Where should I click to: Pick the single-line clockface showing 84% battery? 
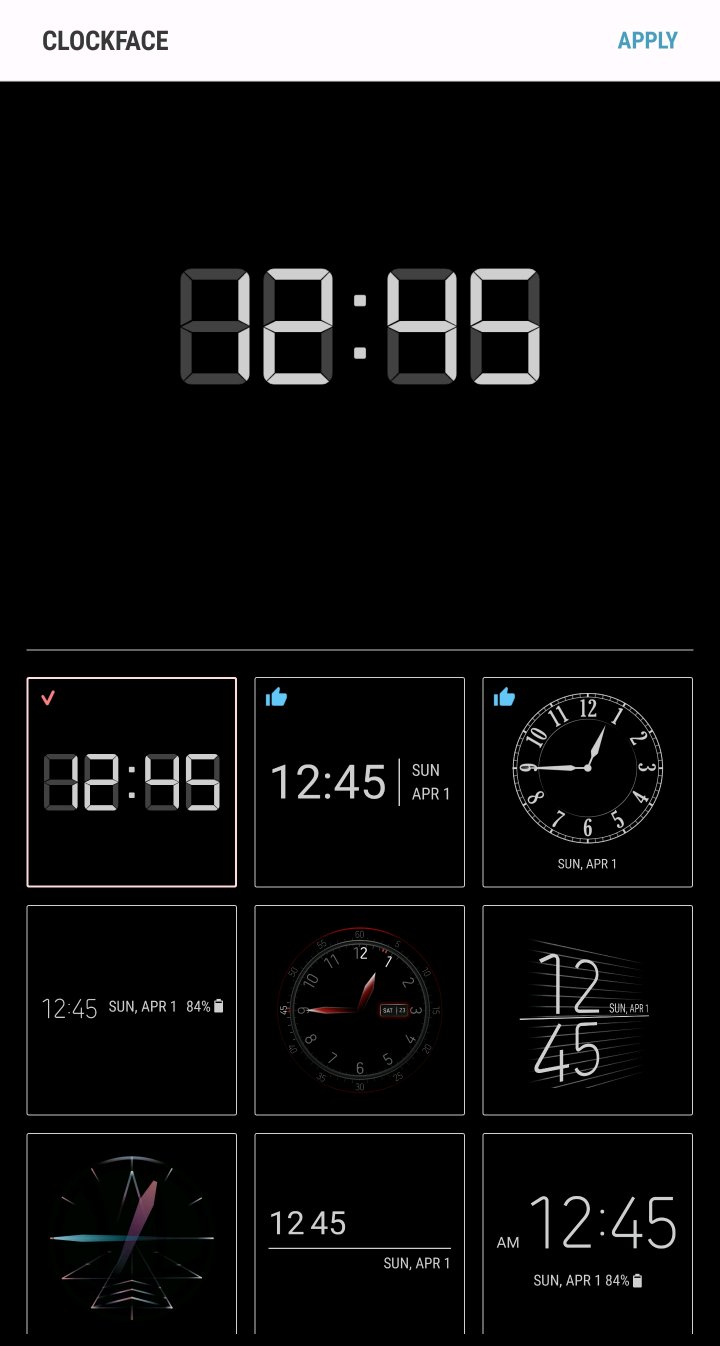[x=131, y=1009]
